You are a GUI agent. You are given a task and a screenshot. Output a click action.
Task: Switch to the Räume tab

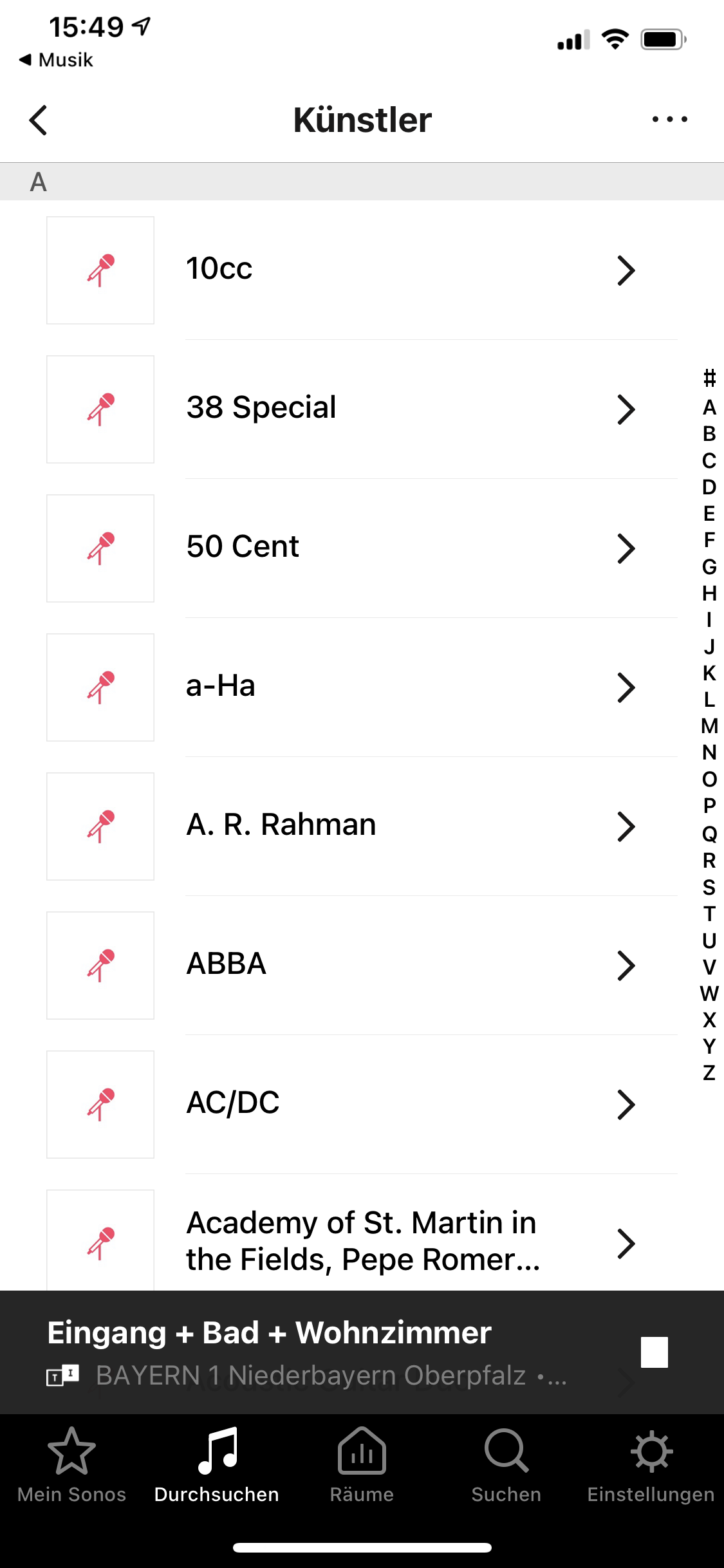(362, 1464)
